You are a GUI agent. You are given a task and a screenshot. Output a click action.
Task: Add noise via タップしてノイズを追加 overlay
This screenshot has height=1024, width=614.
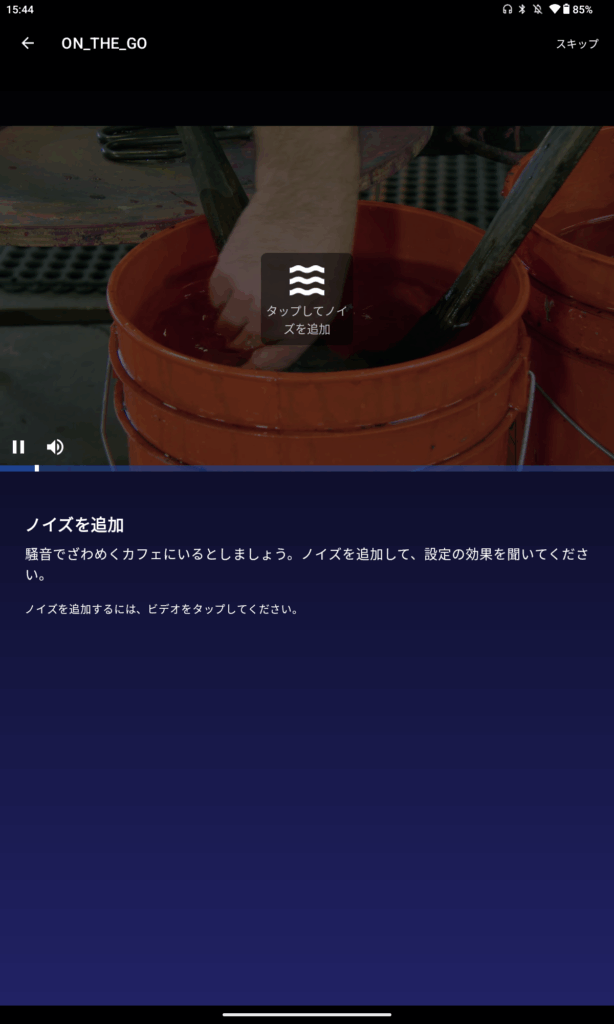(x=307, y=298)
